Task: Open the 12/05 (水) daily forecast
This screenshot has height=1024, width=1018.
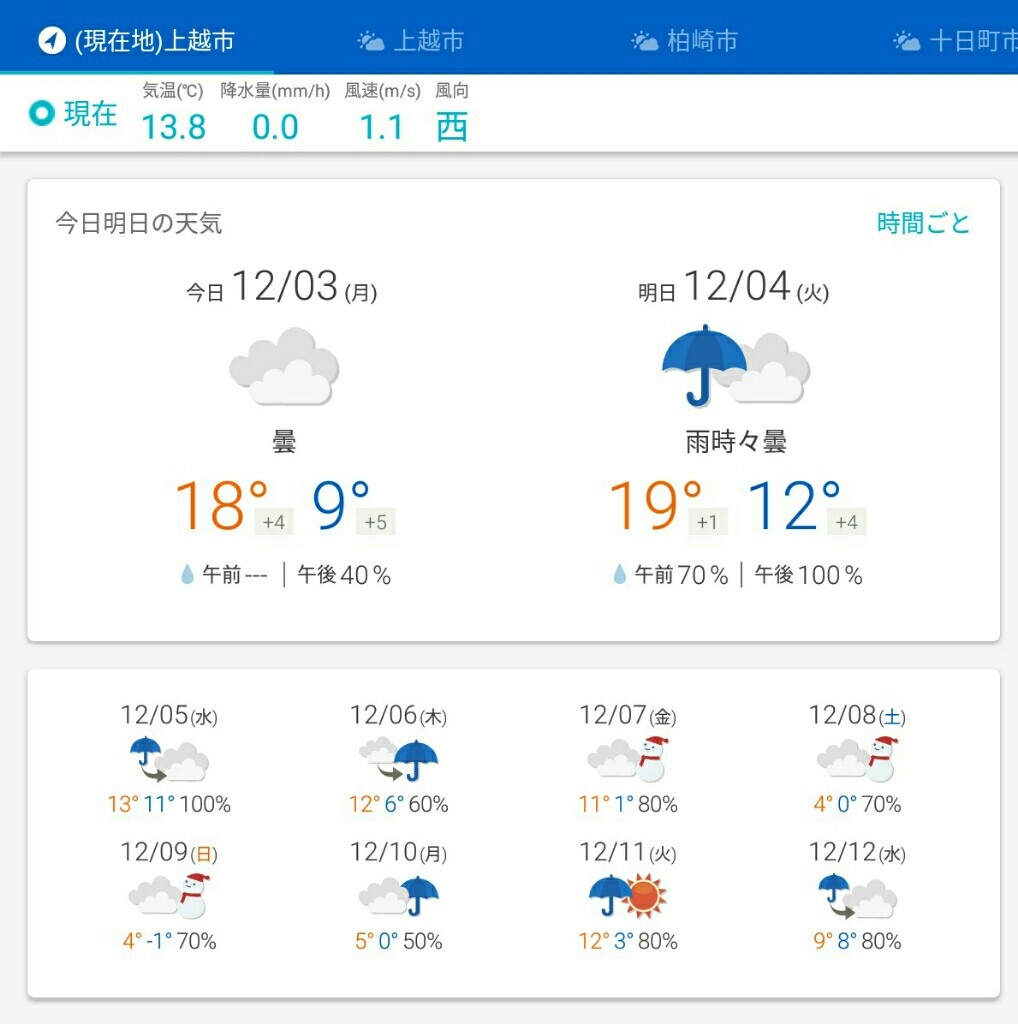Action: (x=168, y=760)
